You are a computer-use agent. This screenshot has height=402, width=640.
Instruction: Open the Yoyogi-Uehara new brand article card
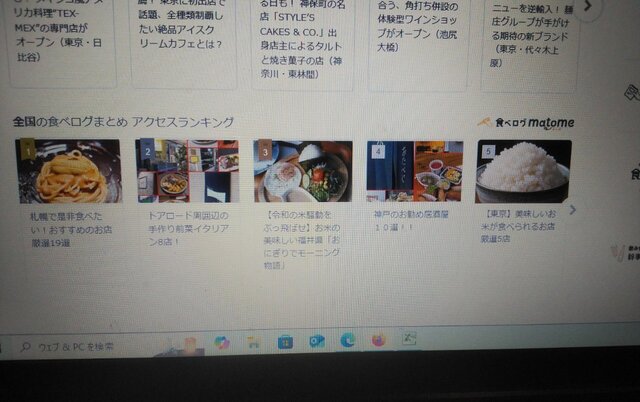[530, 35]
